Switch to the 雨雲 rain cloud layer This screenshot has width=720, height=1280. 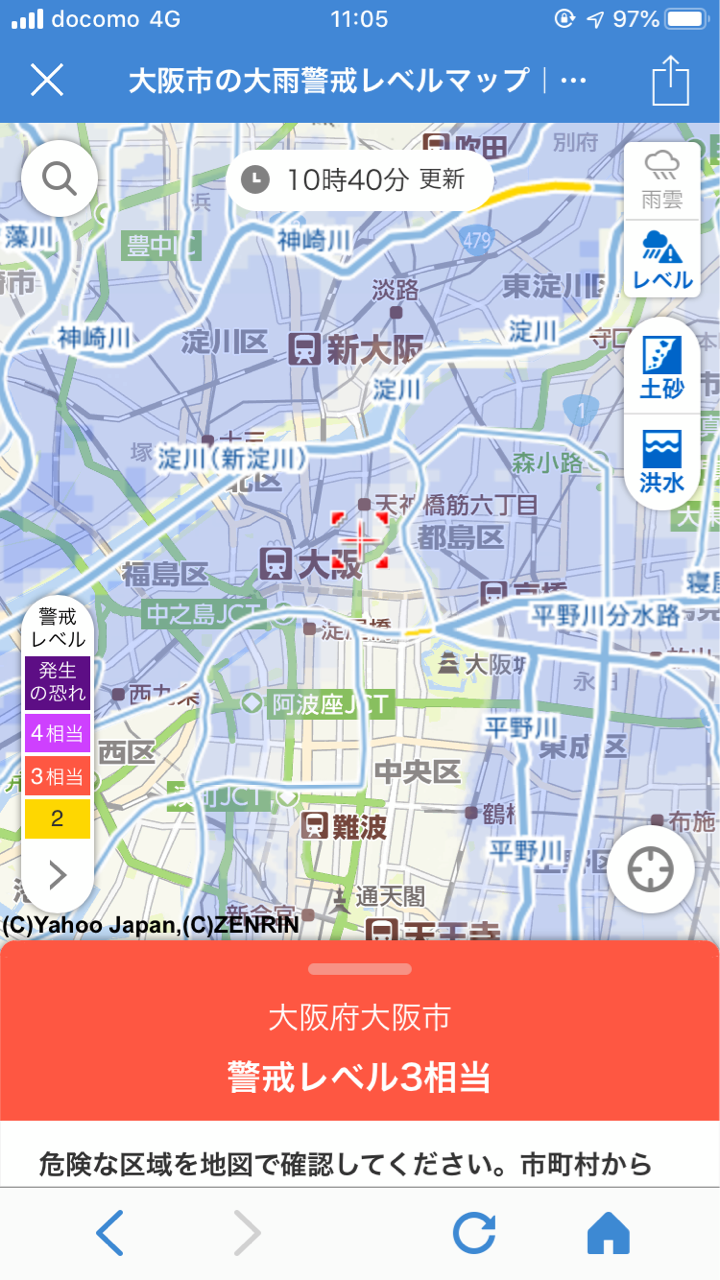pos(661,180)
